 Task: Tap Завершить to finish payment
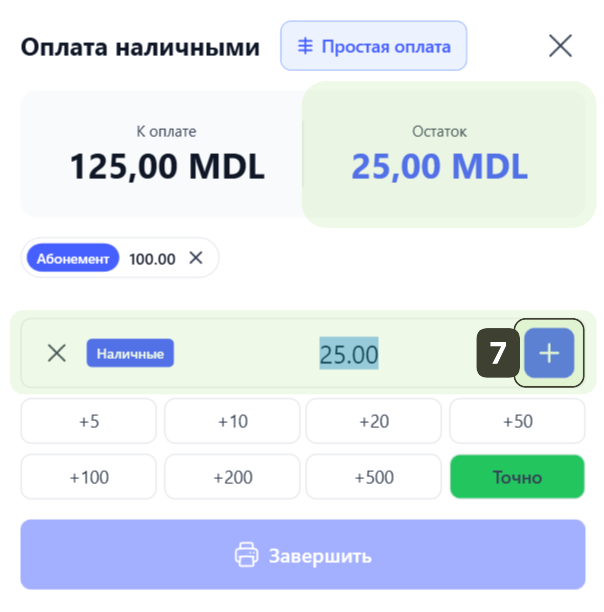(x=302, y=555)
